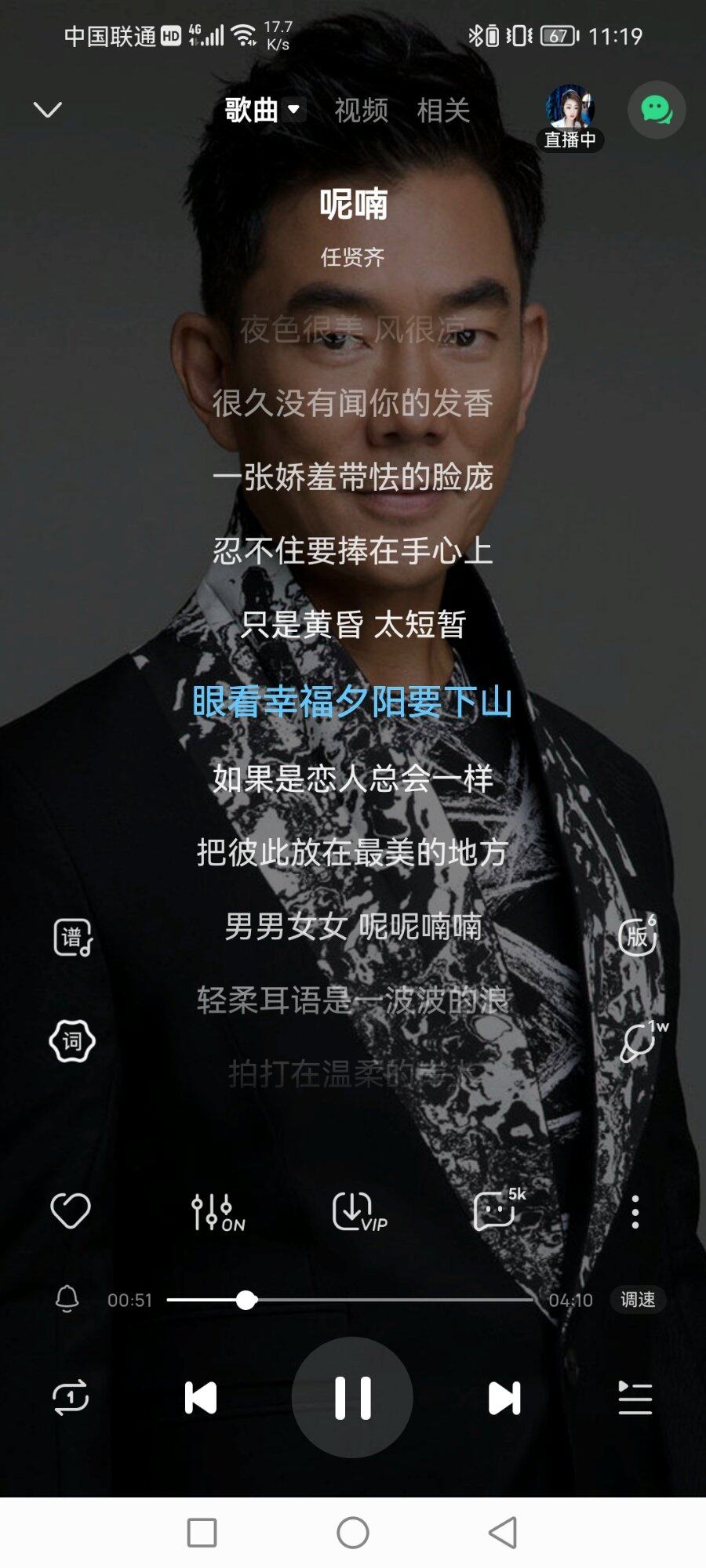Like this song with the heart
This screenshot has height=1568, width=706.
click(71, 1211)
